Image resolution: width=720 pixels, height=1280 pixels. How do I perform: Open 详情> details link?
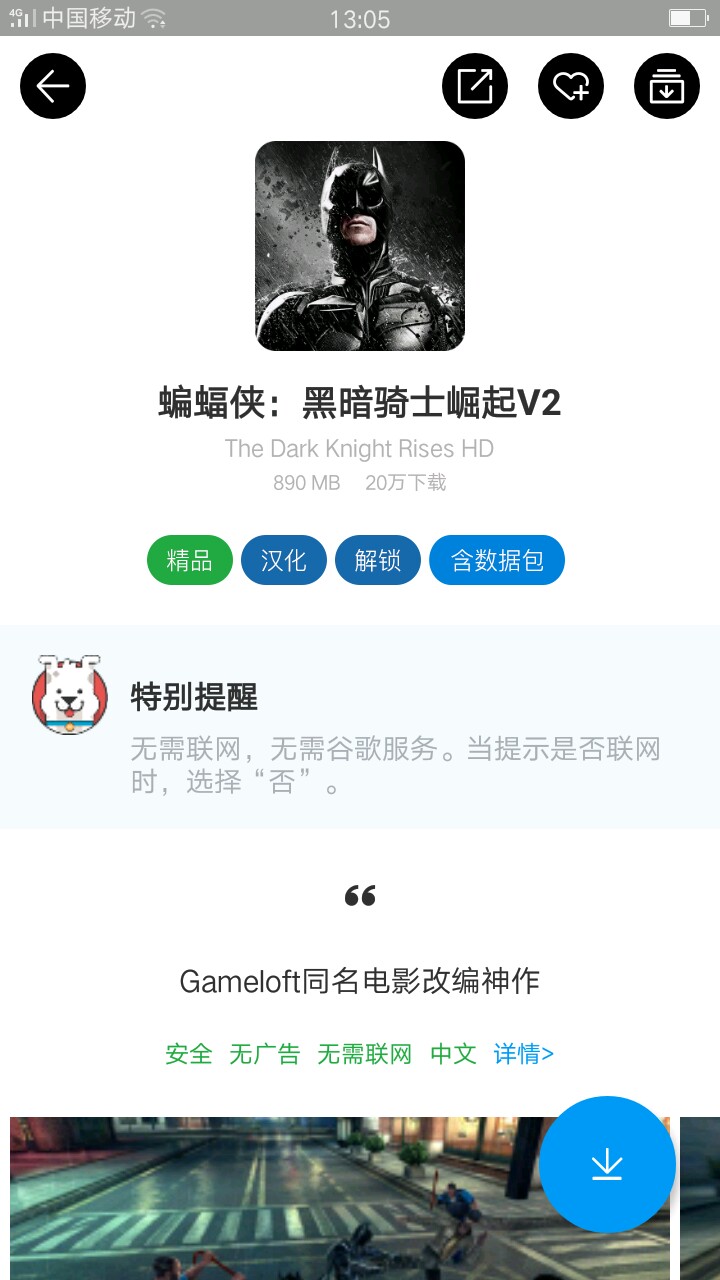click(524, 1054)
